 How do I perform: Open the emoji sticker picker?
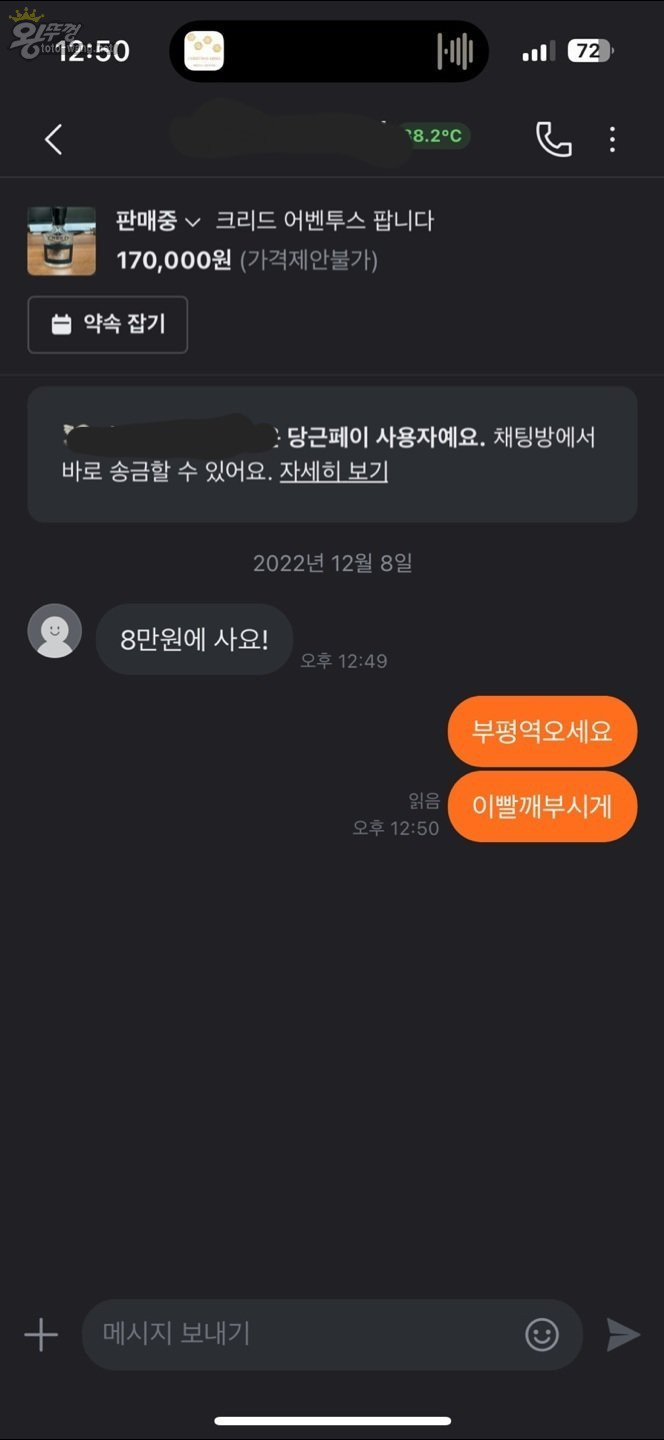tap(541, 1334)
